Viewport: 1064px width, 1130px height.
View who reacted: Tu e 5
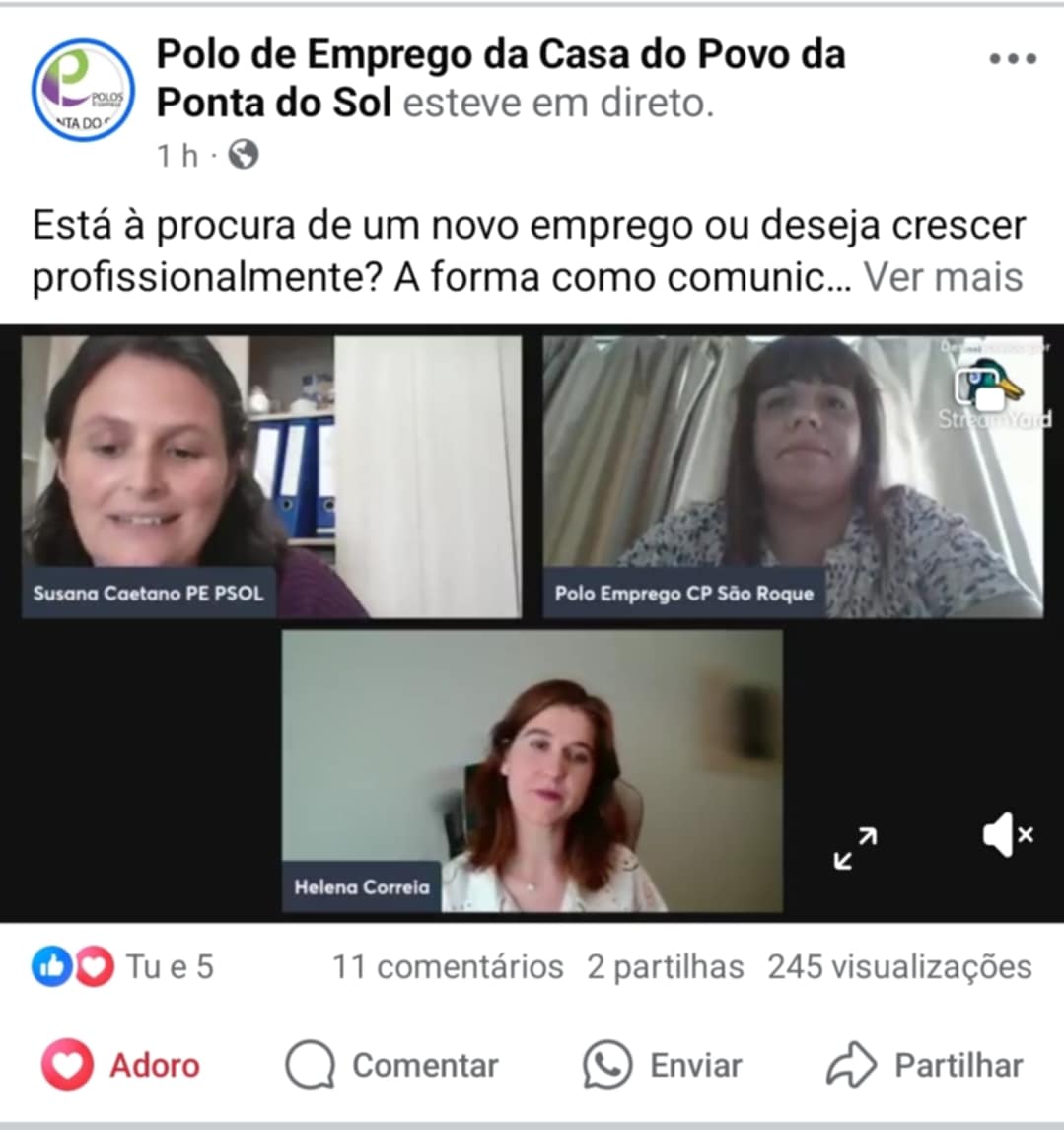tap(123, 967)
